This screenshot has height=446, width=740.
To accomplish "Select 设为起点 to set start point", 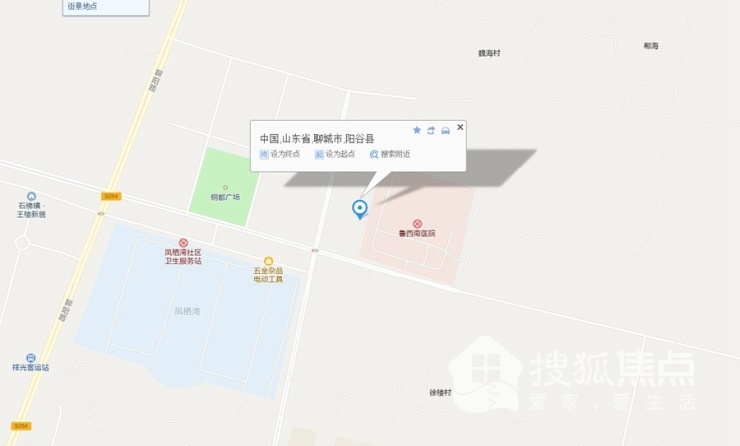I will pyautogui.click(x=334, y=154).
